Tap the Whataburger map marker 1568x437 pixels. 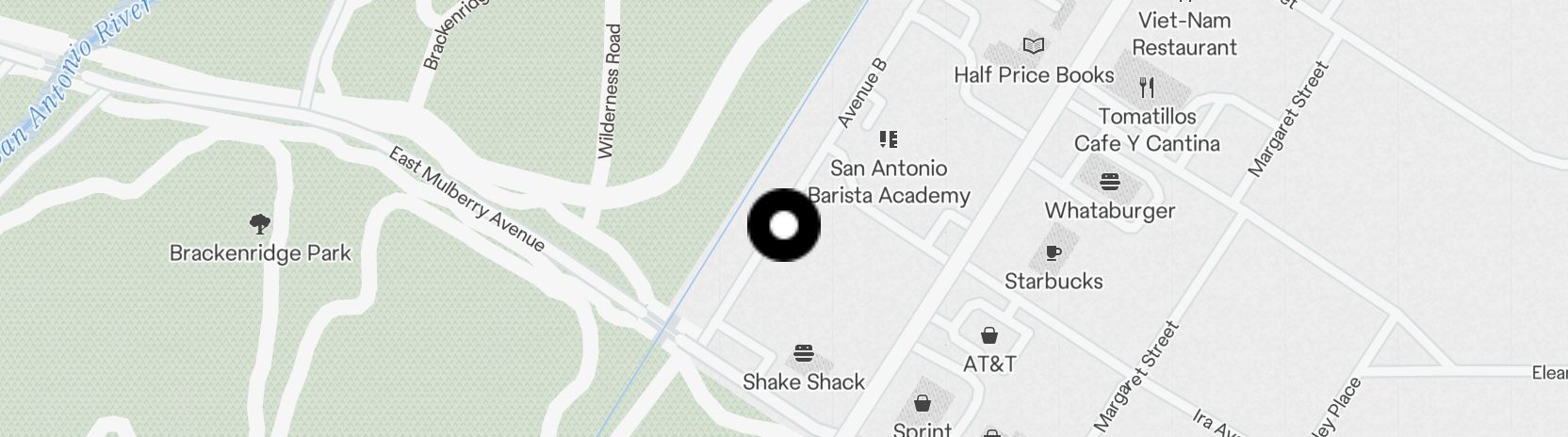click(x=1110, y=182)
